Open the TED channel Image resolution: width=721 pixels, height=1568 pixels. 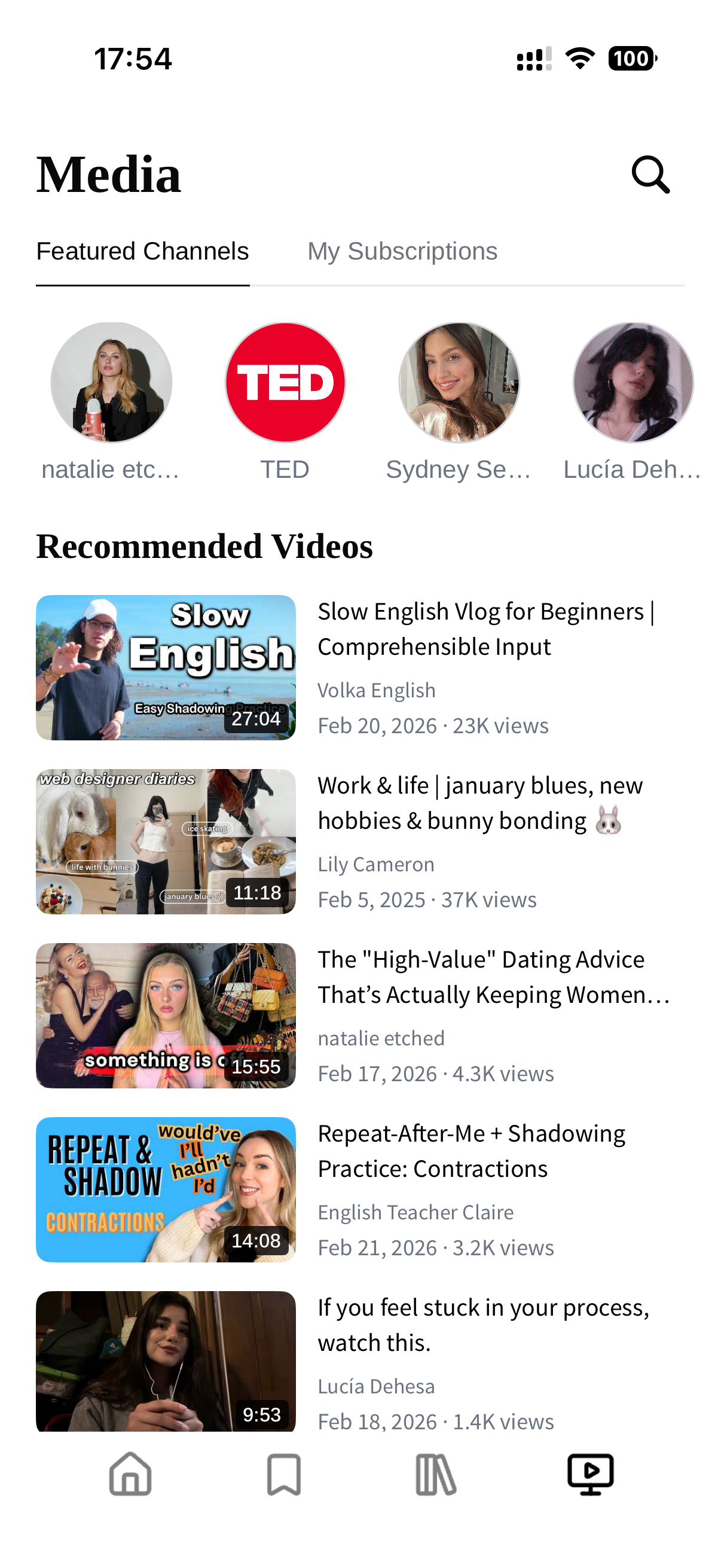click(285, 383)
